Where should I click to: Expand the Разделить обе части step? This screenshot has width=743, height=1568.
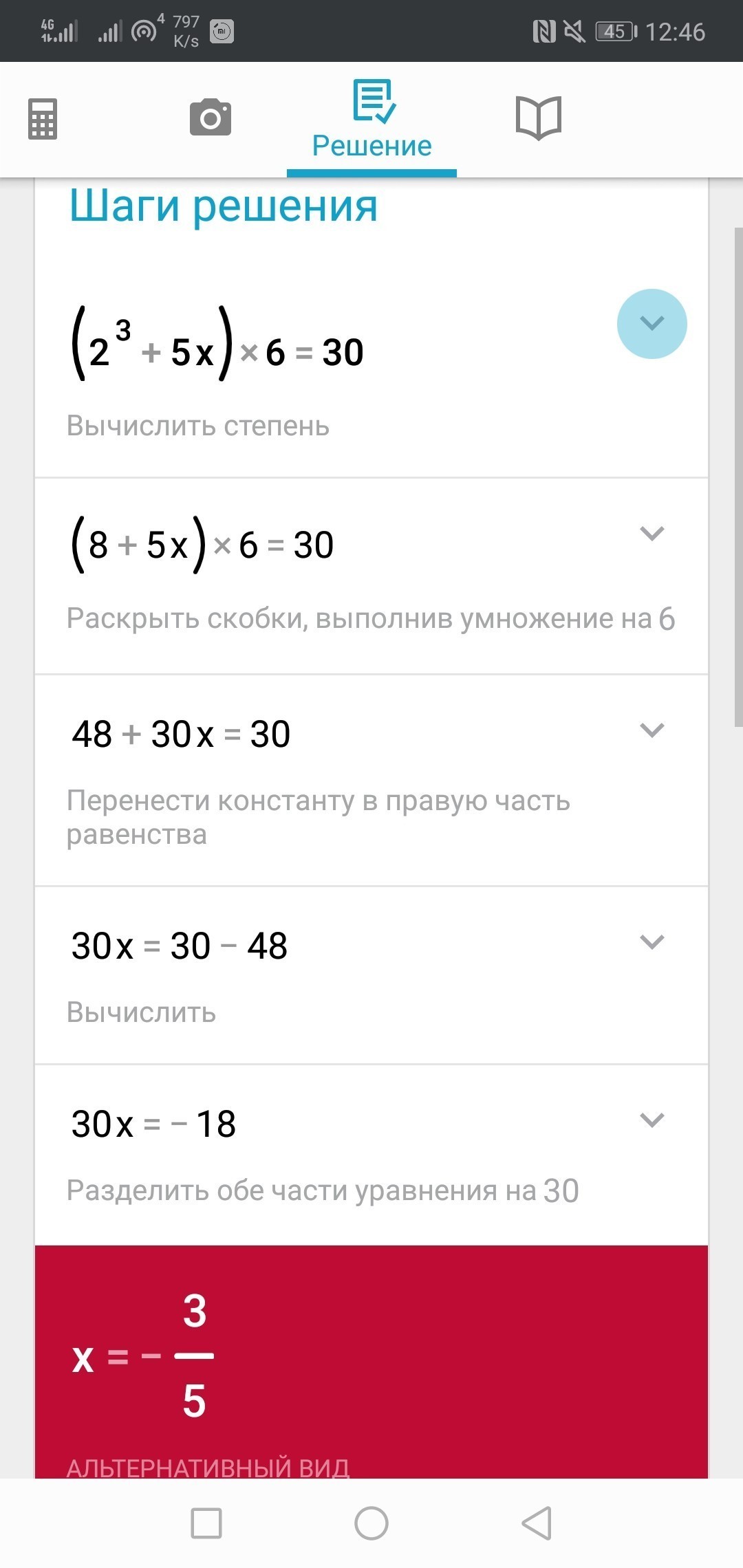click(652, 1120)
